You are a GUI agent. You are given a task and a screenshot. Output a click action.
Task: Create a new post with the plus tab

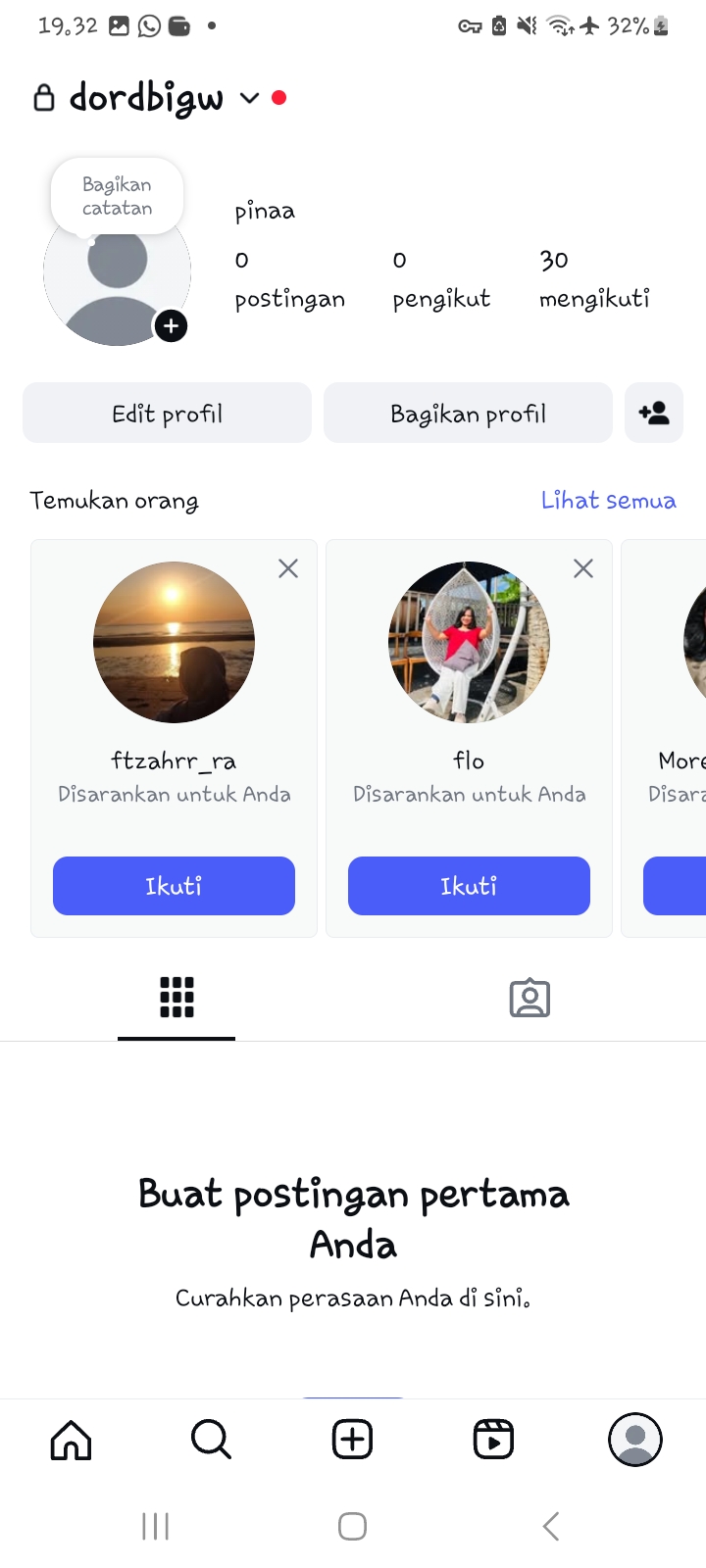pos(352,1441)
